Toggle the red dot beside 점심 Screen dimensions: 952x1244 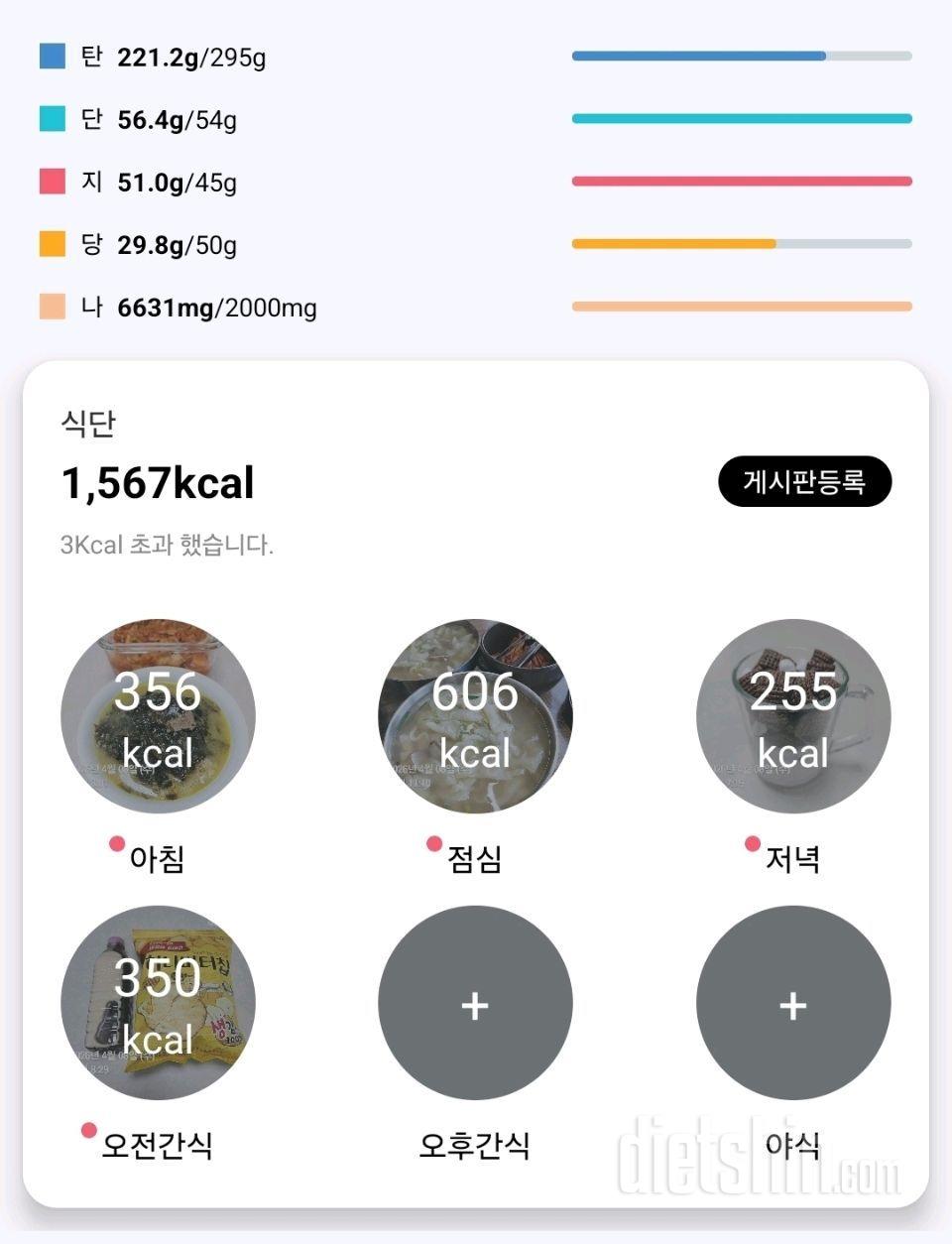(433, 845)
